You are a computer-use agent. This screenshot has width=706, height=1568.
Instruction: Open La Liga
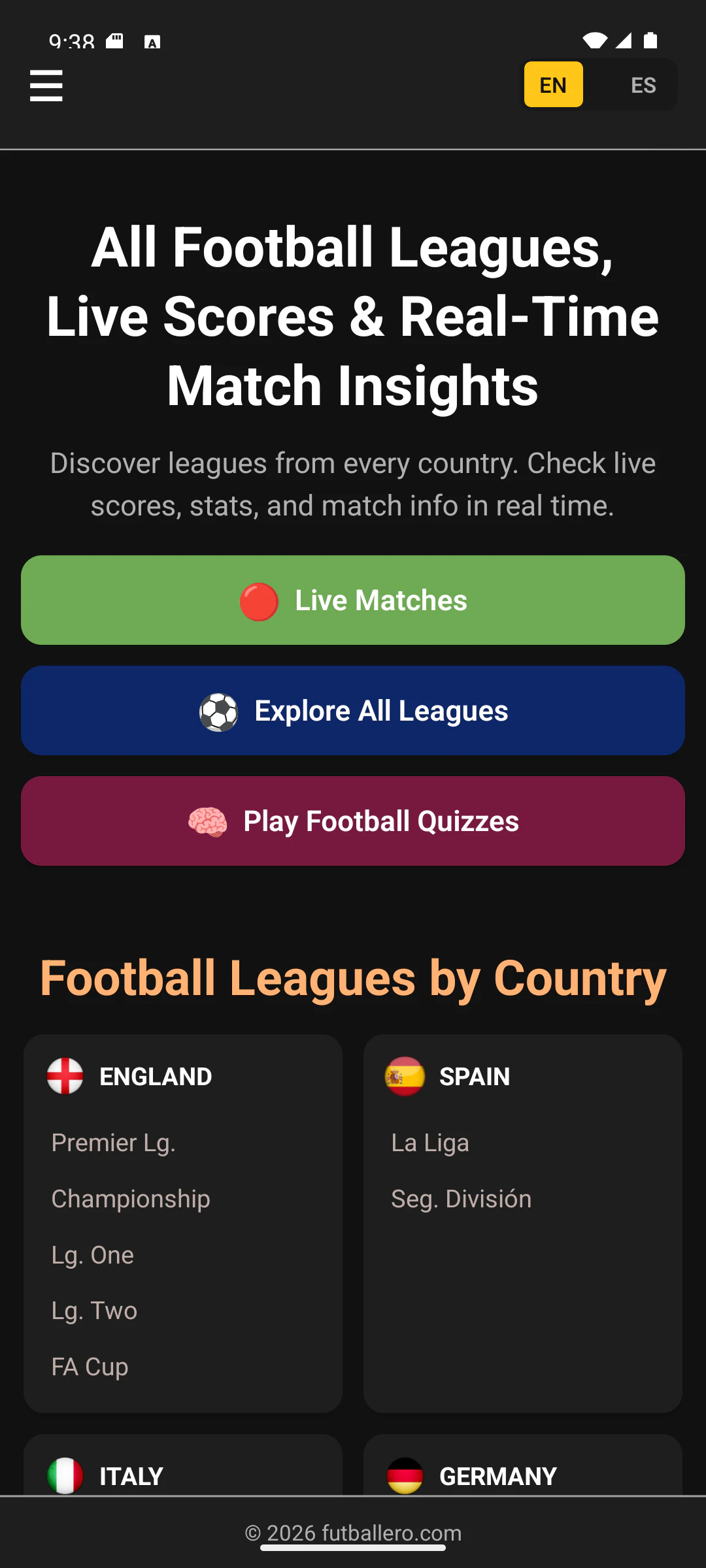(430, 1143)
